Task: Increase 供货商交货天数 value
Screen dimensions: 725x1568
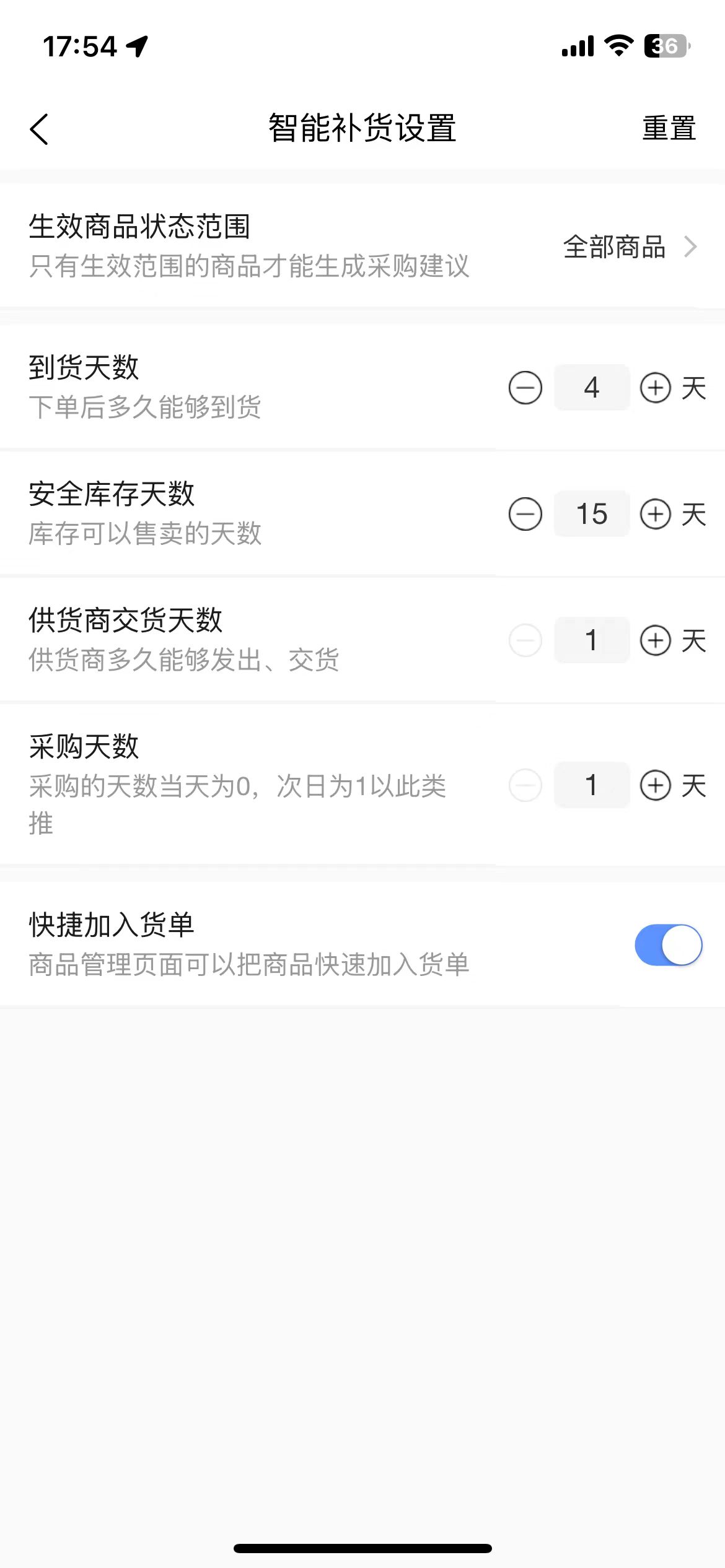Action: [x=656, y=640]
